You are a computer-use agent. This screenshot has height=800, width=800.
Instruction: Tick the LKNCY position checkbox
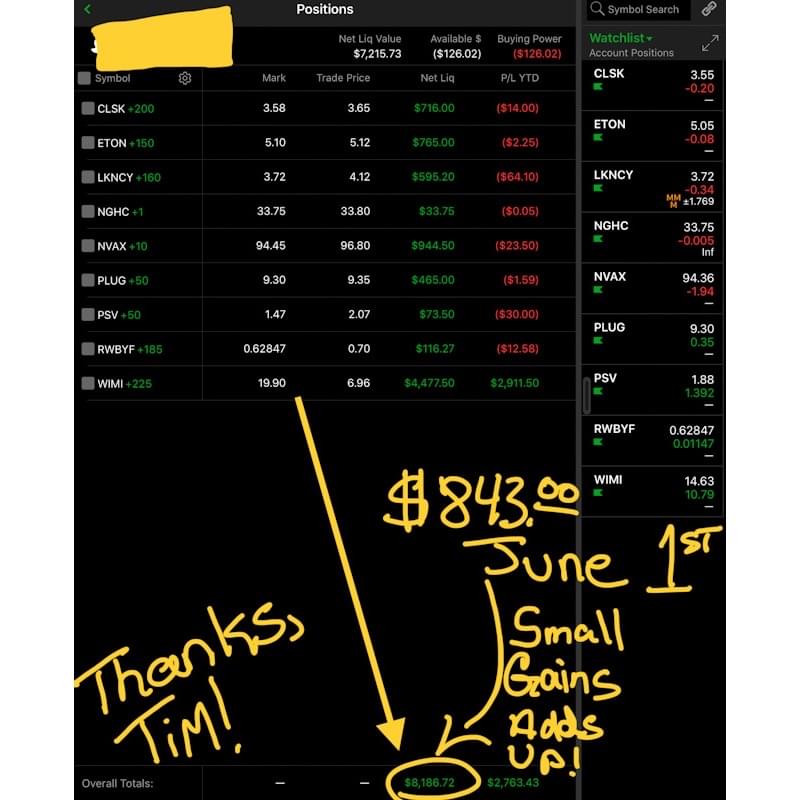click(x=88, y=177)
